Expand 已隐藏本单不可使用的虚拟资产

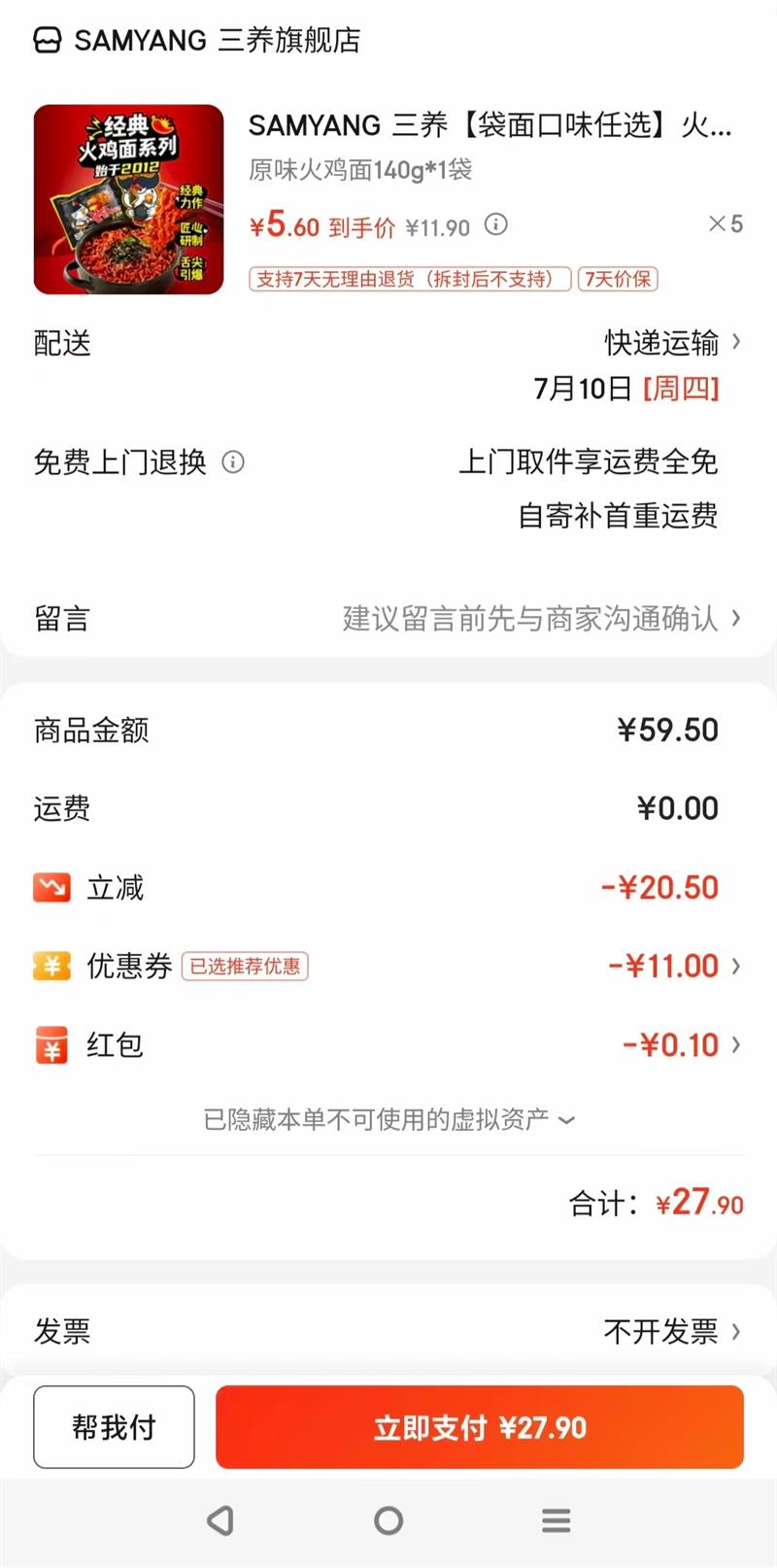(388, 1119)
